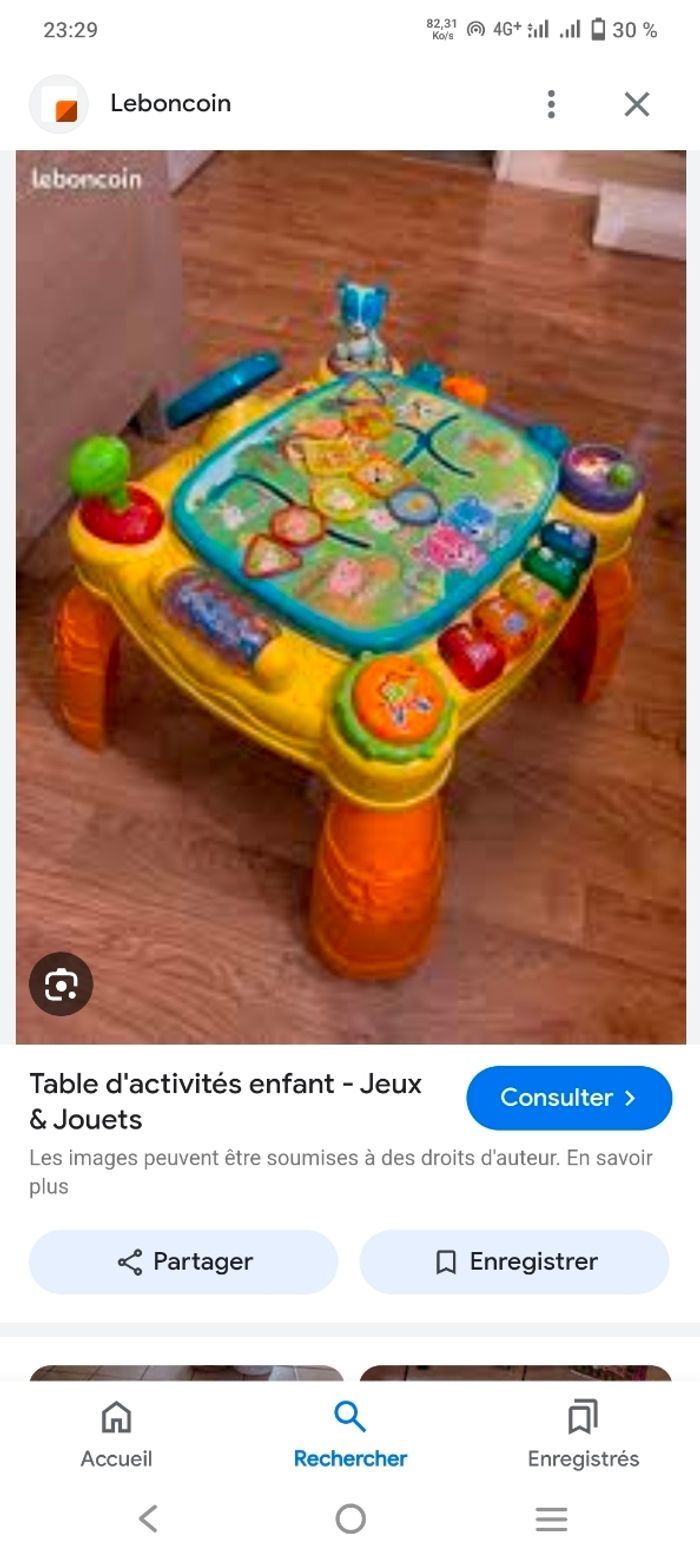
Task: Open the three-dot overflow menu
Action: (551, 104)
